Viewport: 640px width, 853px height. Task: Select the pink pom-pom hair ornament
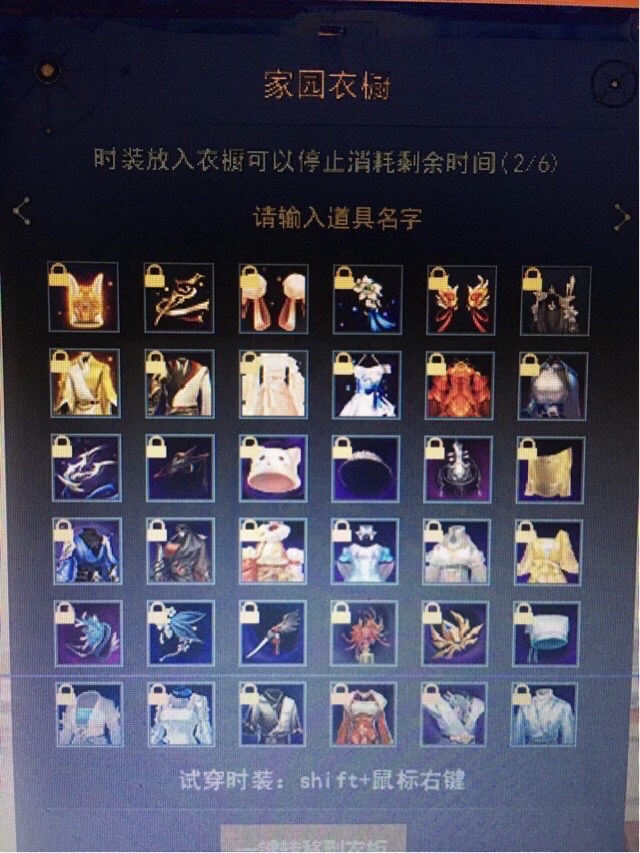point(274,299)
